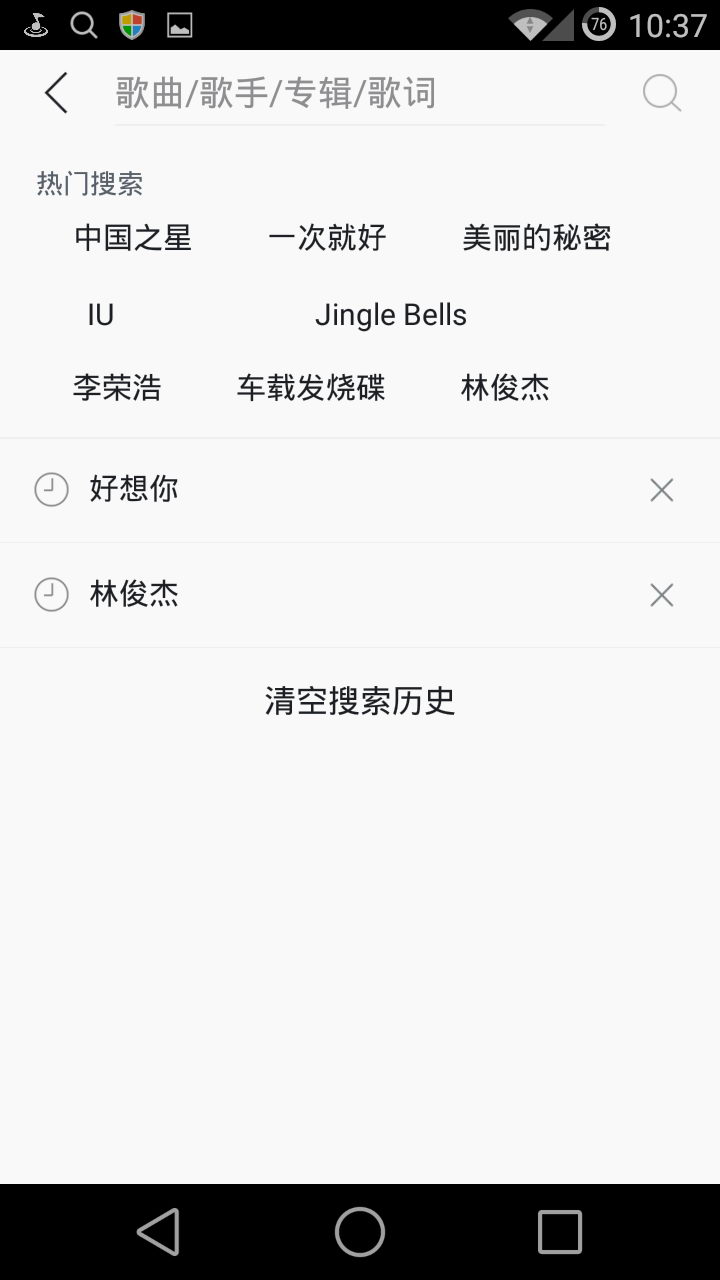Tap the shield icon in the status bar
The height and width of the screenshot is (1280, 720).
[x=131, y=24]
